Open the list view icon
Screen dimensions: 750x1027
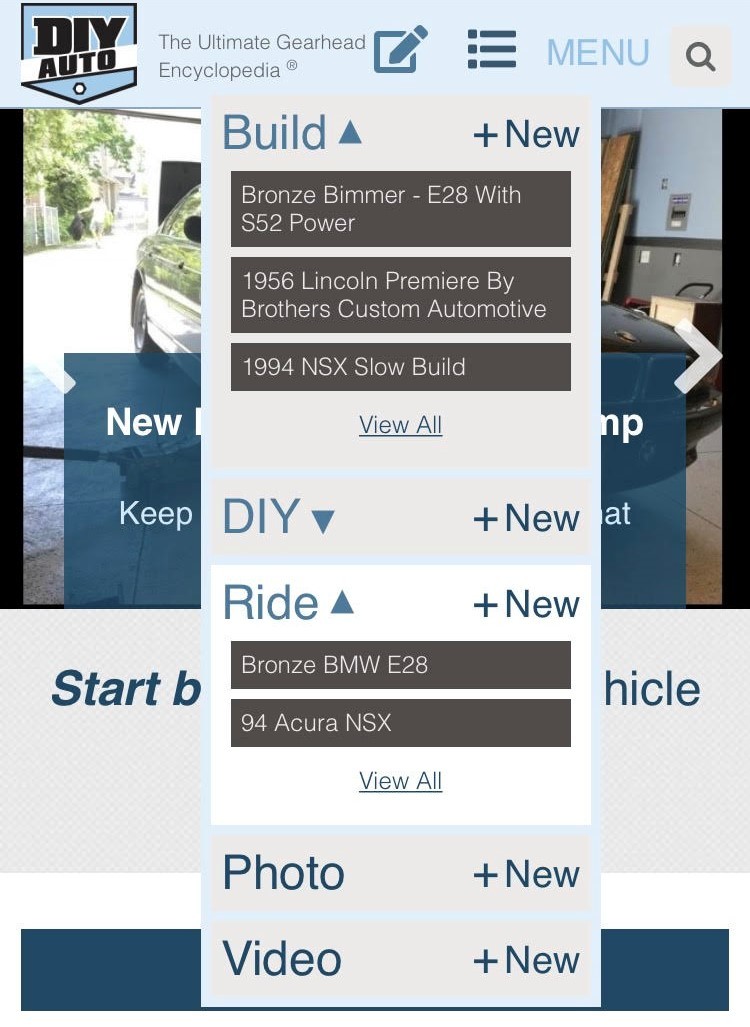point(491,50)
